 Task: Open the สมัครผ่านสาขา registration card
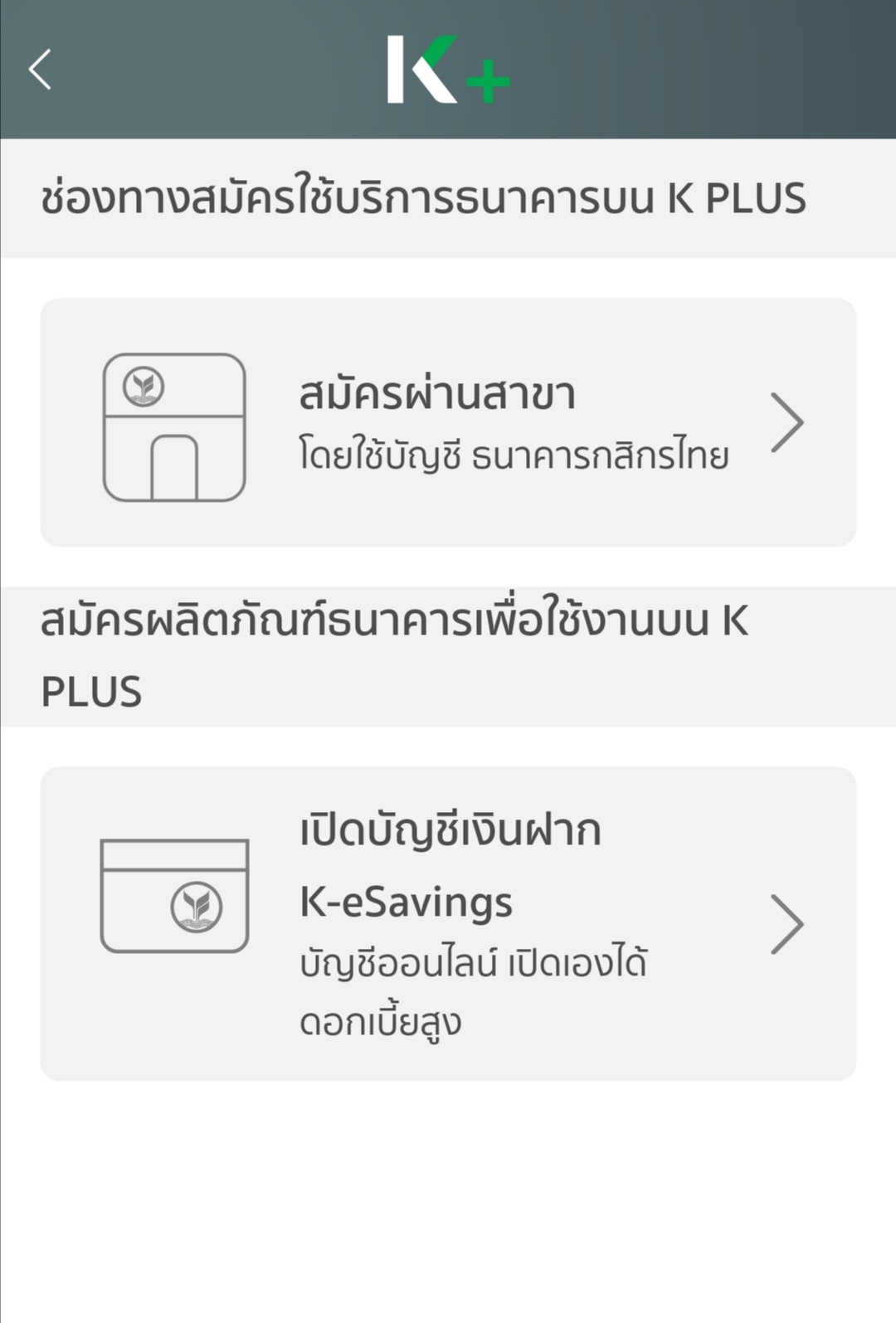(448, 422)
